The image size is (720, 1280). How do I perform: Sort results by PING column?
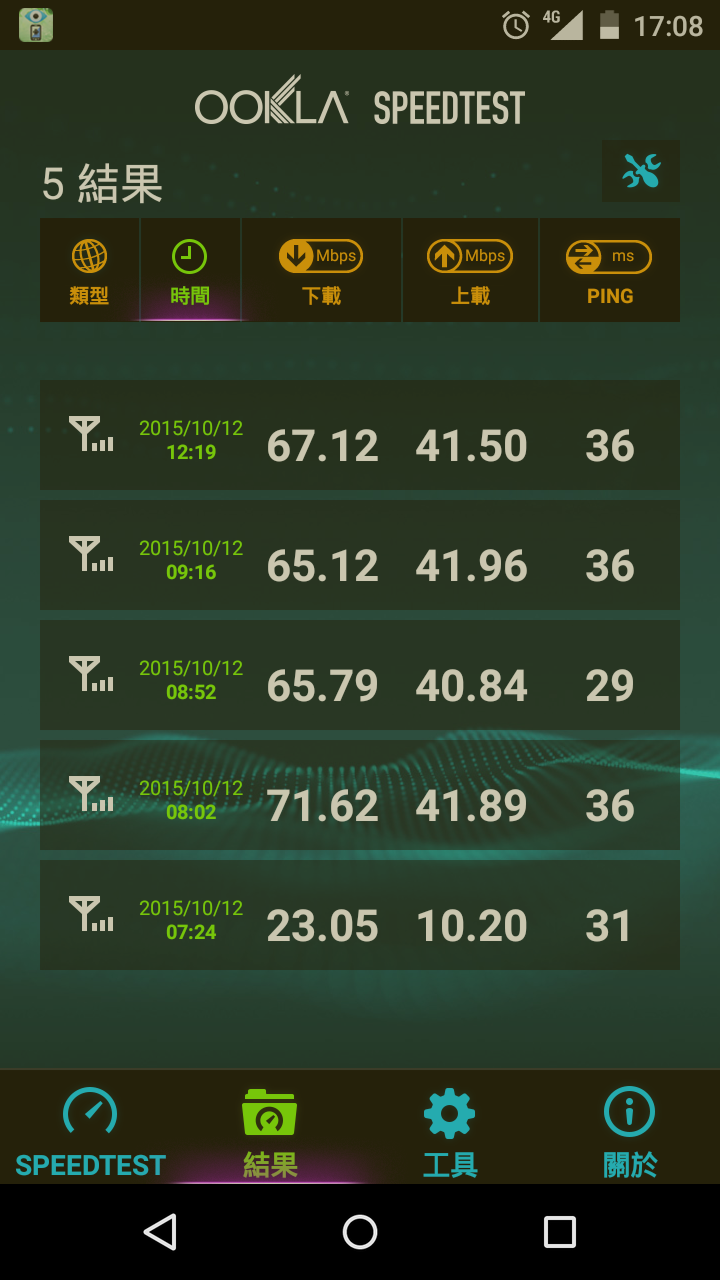click(x=610, y=270)
